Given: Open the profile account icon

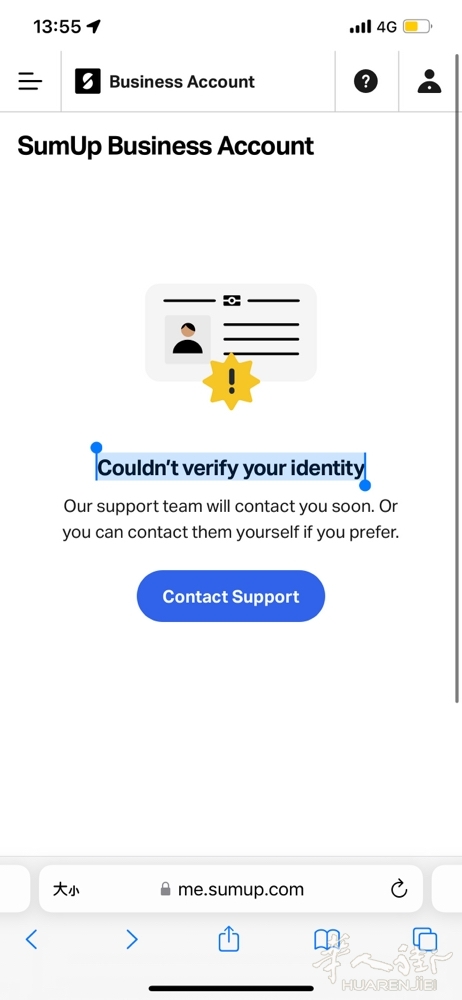Looking at the screenshot, I should (429, 82).
